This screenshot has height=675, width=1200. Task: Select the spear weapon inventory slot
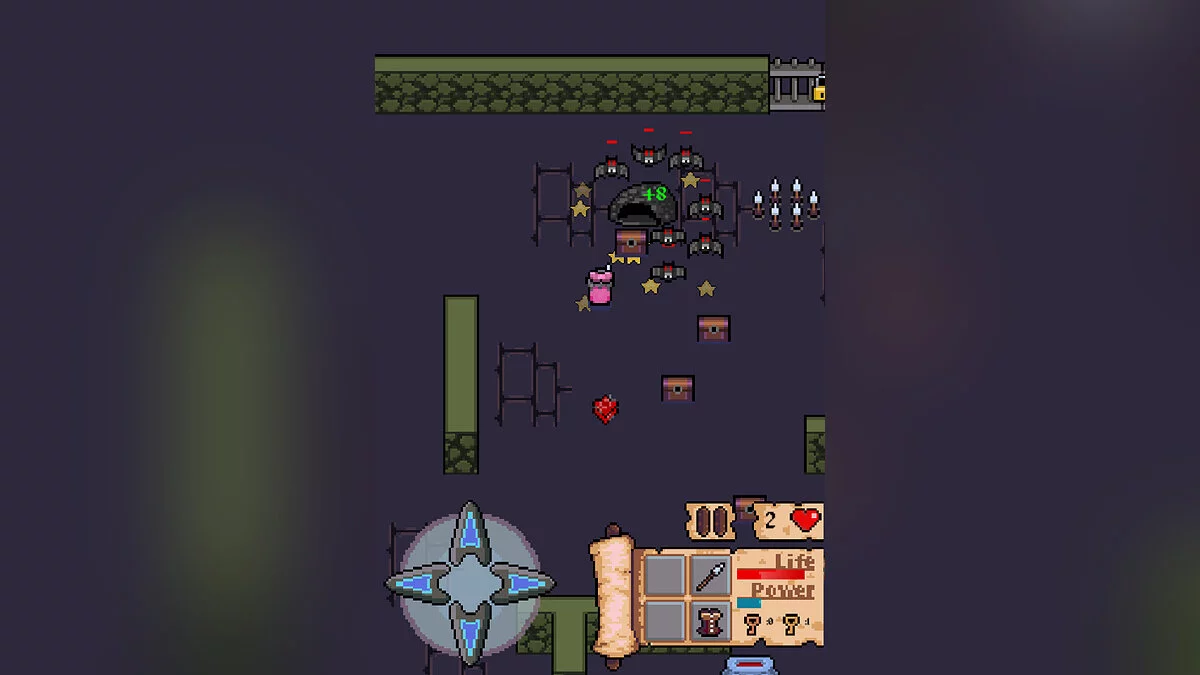710,576
